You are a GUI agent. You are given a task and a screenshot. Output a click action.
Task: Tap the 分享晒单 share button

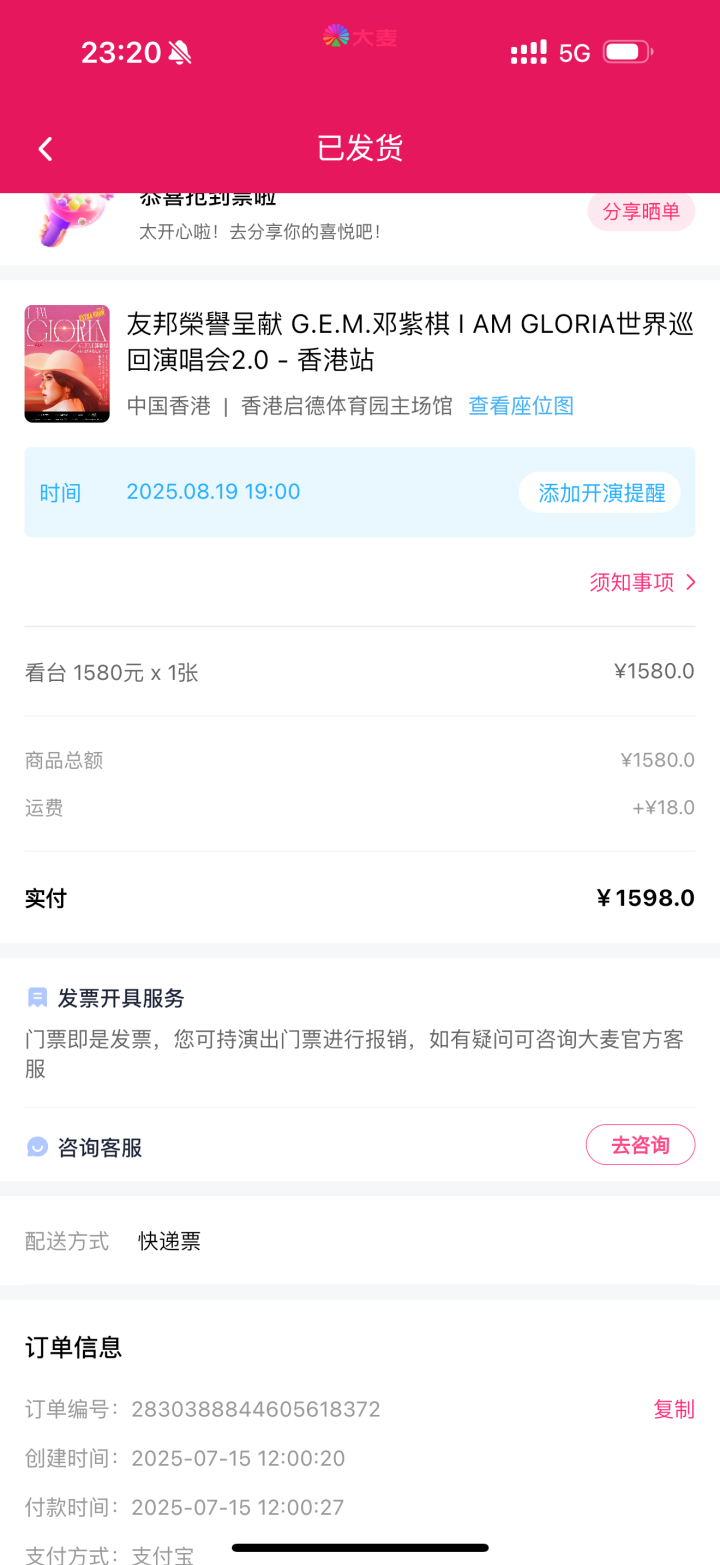pos(641,212)
